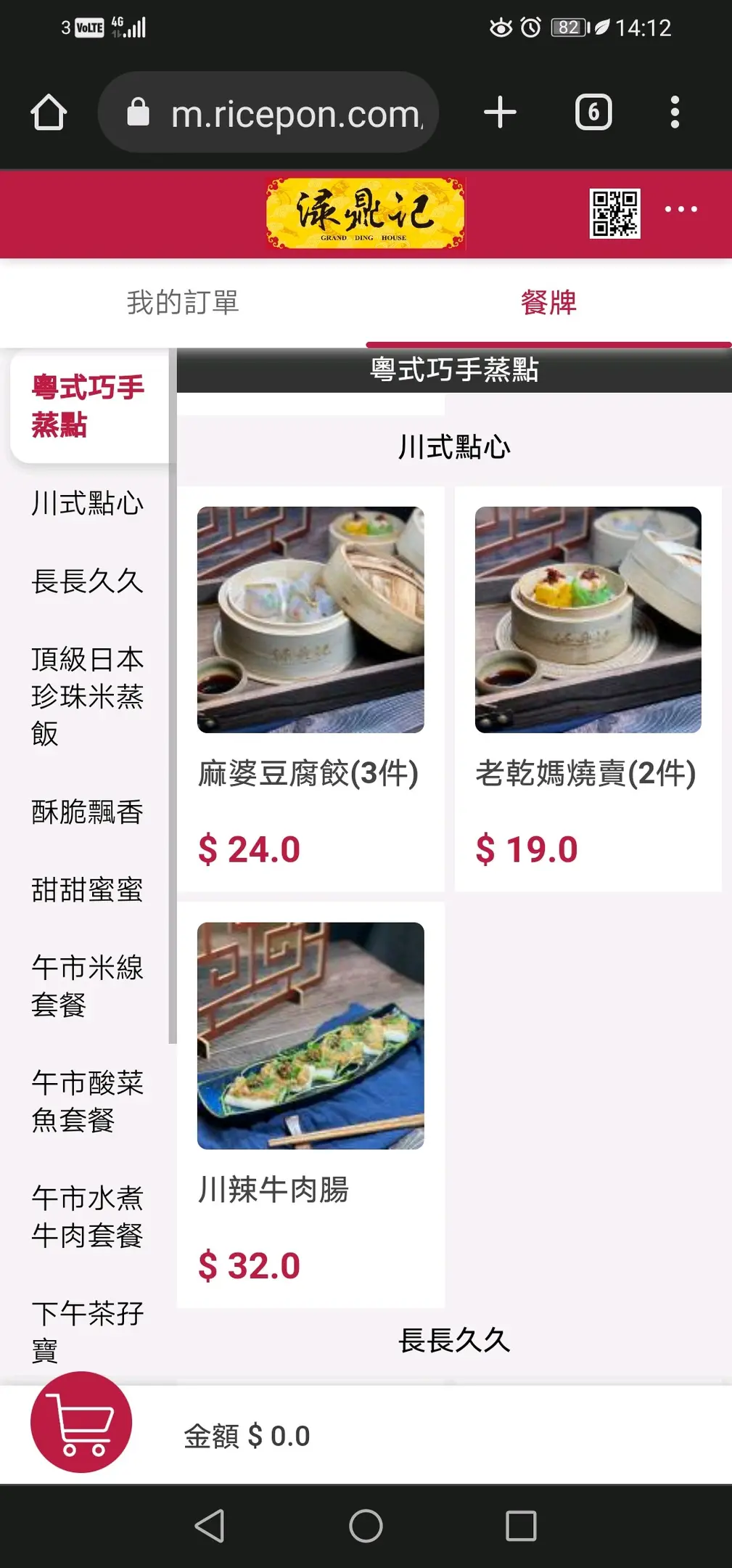Viewport: 732px width, 1568px height.
Task: Select the 午市米線套餐 category
Action: [x=87, y=986]
